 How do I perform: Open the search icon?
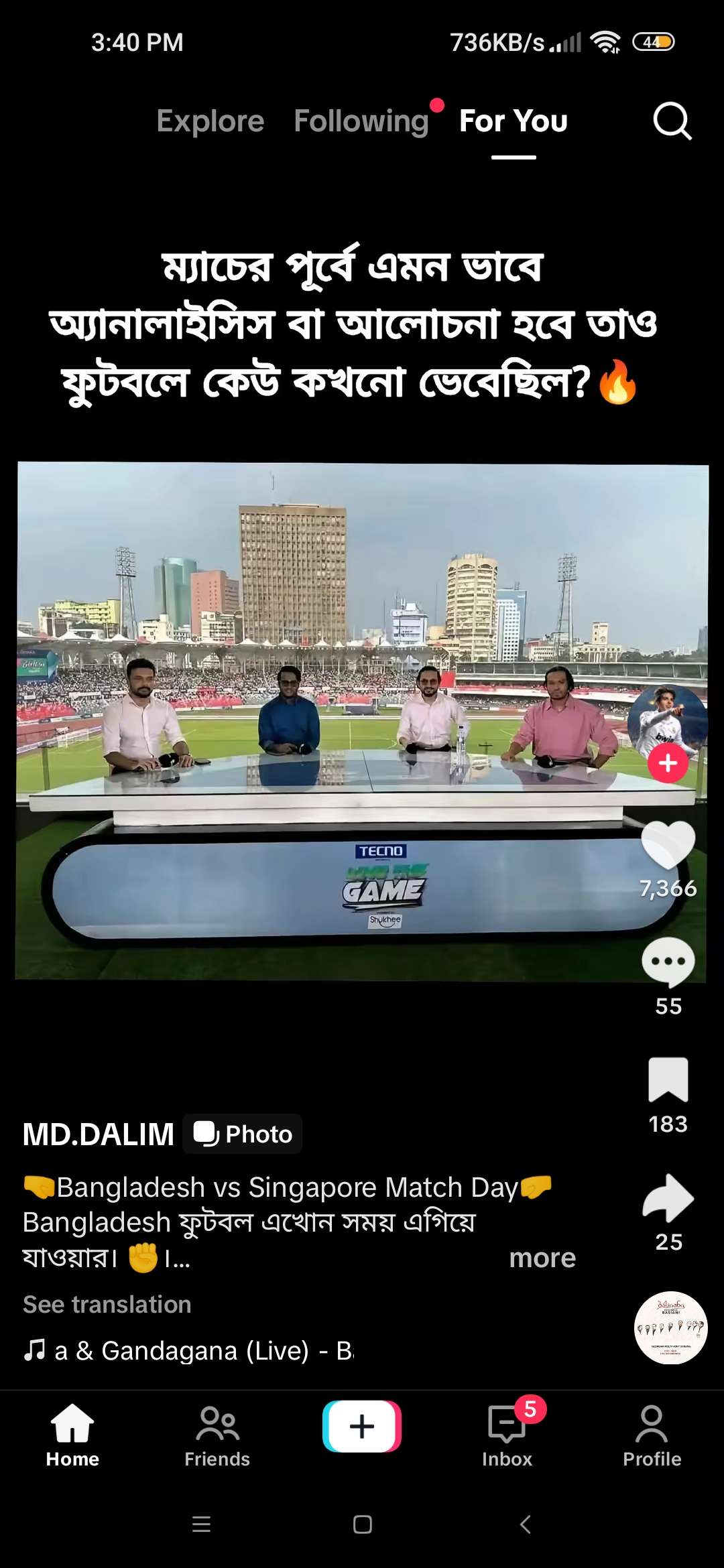[672, 121]
